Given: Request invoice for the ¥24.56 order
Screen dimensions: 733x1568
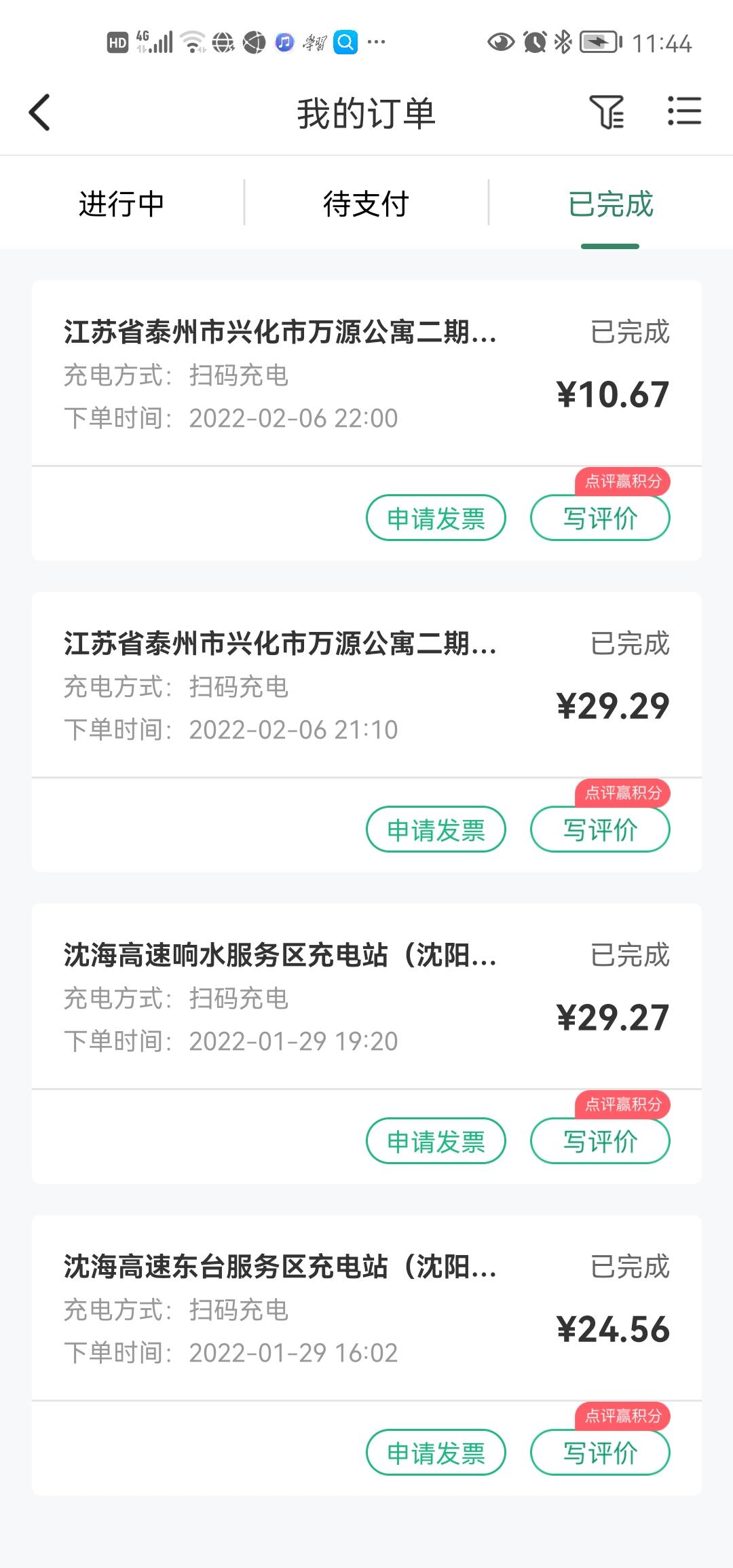Looking at the screenshot, I should coord(436,1453).
